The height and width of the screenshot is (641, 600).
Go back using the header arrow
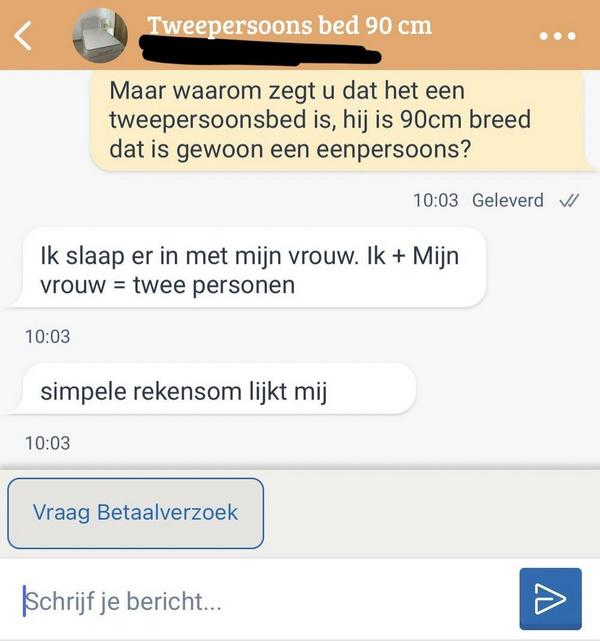(x=24, y=35)
